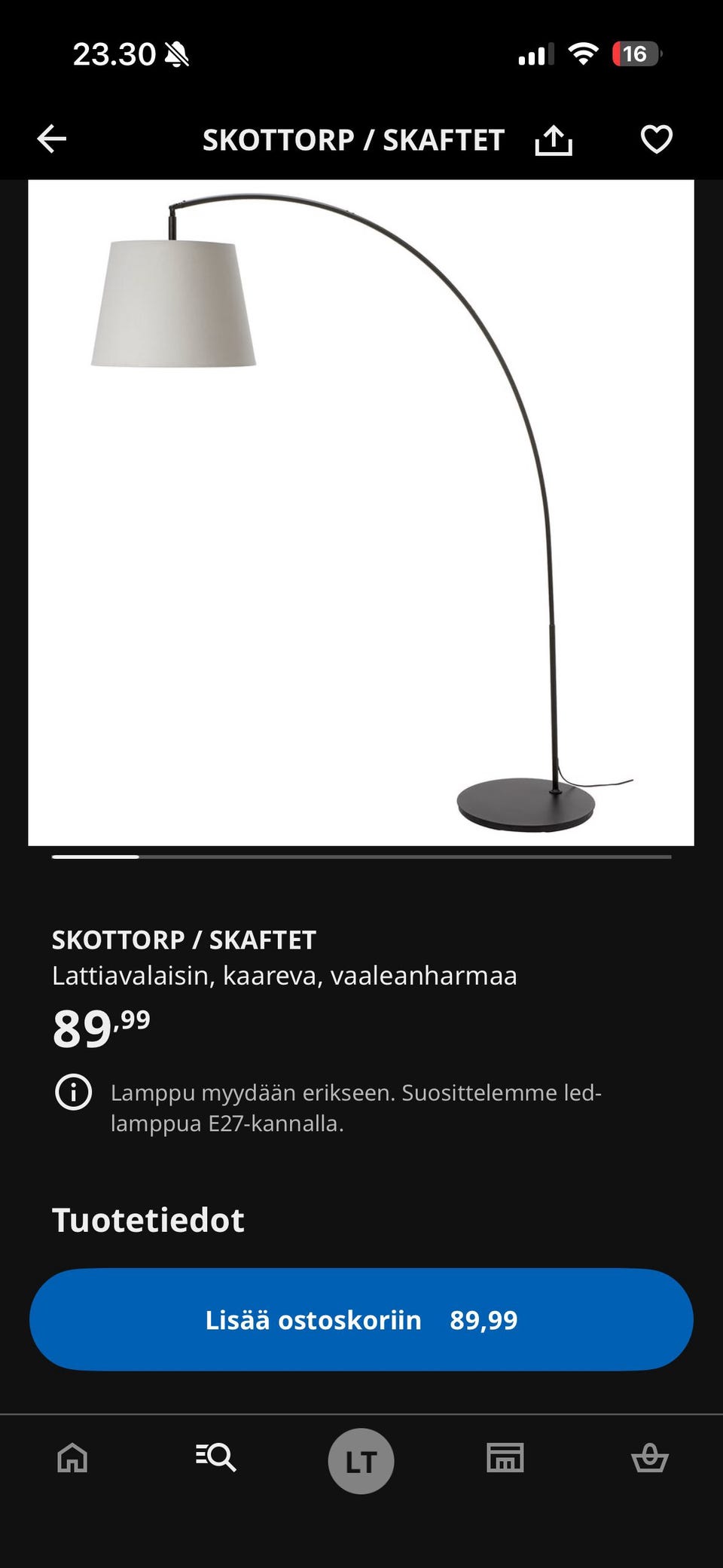Open Tuotetiedot section
This screenshot has height=1568, width=723.
click(x=148, y=1221)
